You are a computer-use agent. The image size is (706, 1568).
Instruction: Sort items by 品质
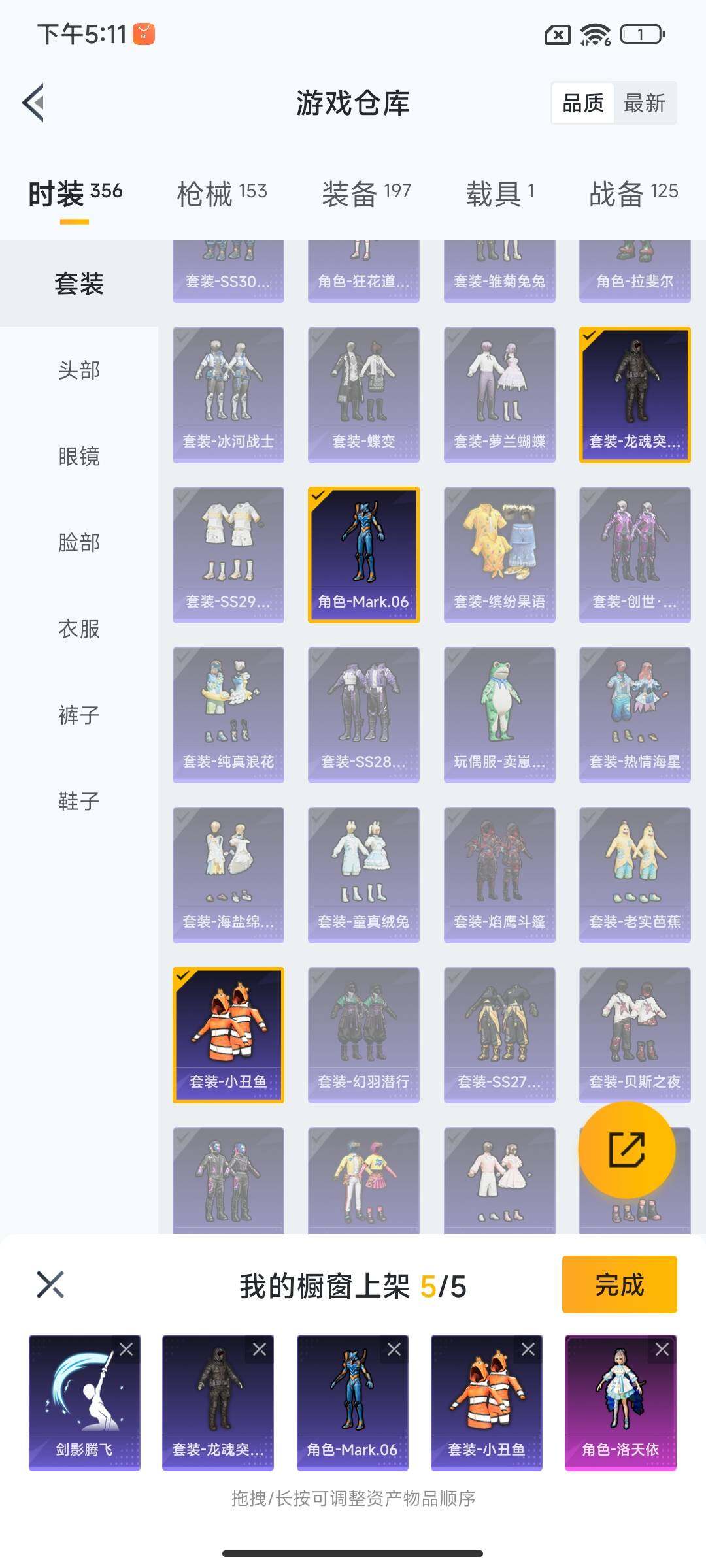click(x=583, y=103)
